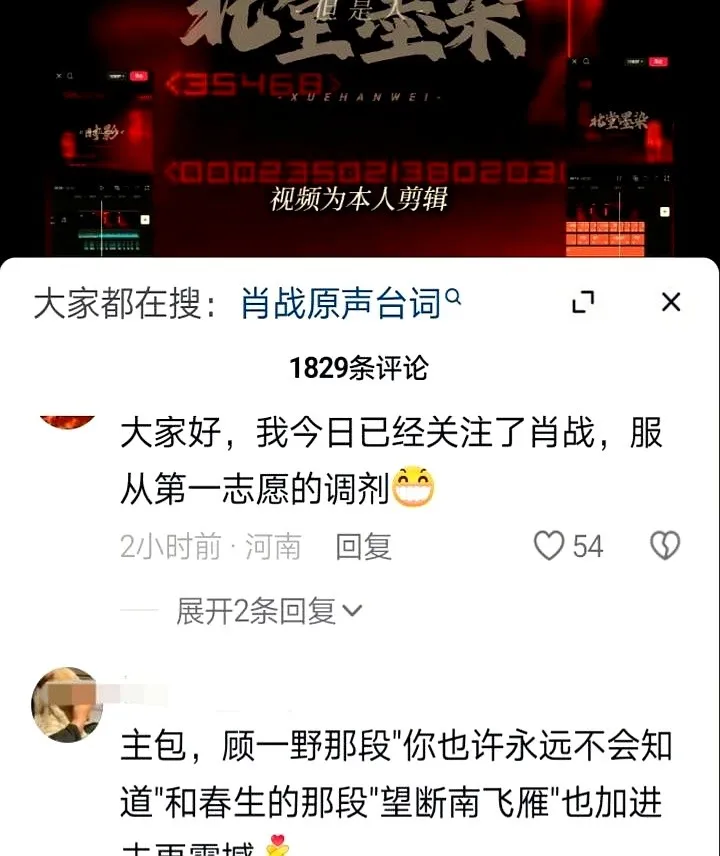Tap the video above the comments
Viewport: 720px width, 856px height.
[360, 130]
